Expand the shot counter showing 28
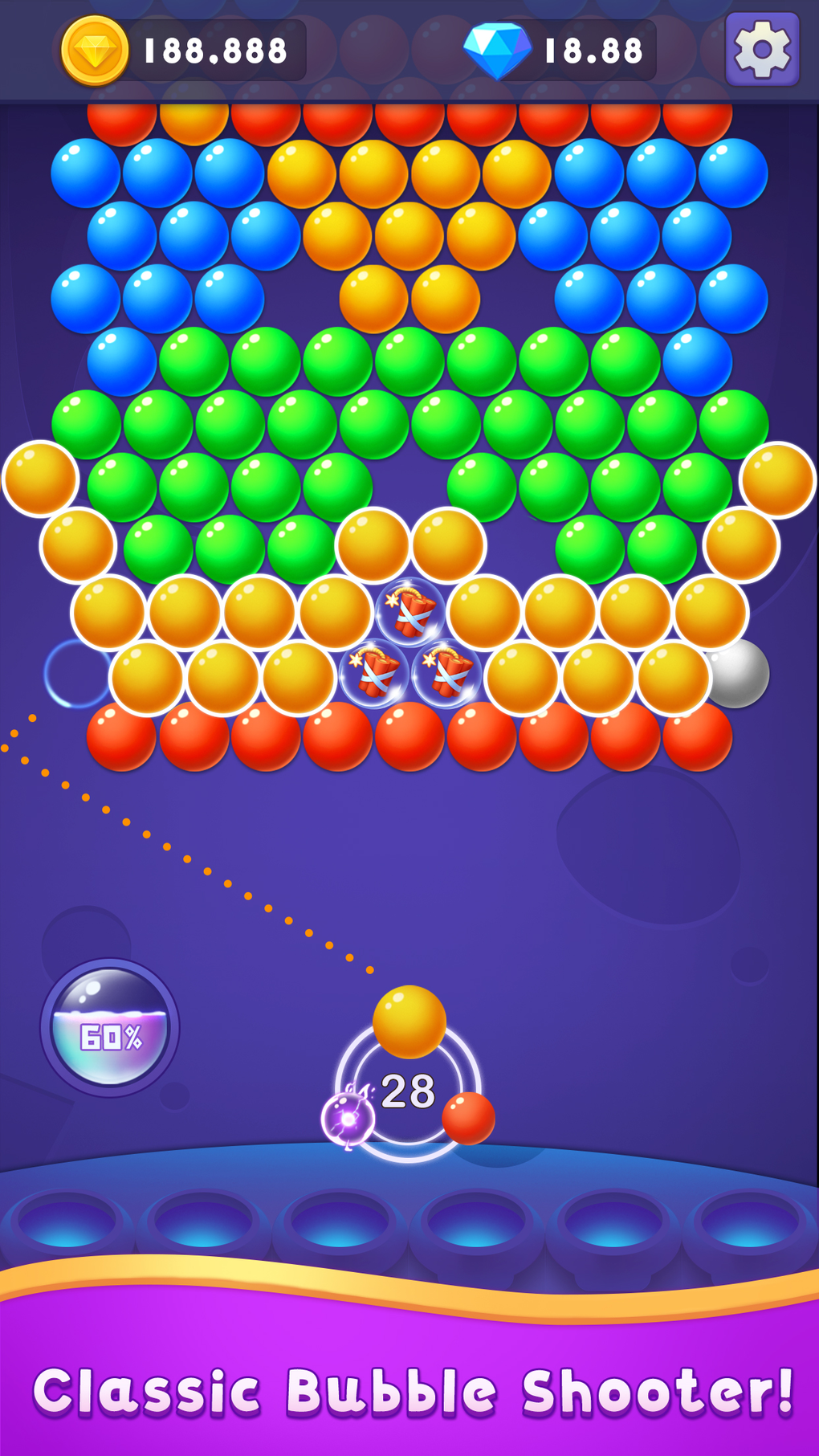 [409, 1091]
